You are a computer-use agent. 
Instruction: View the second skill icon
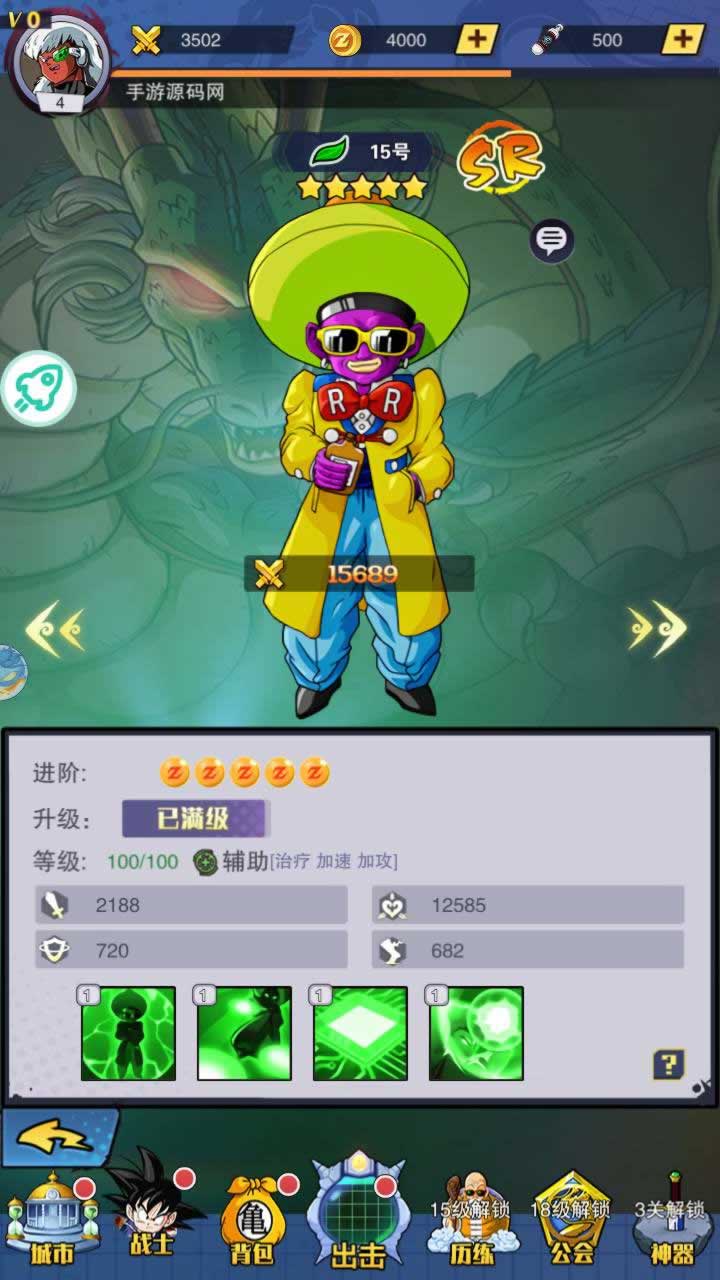click(x=244, y=1033)
